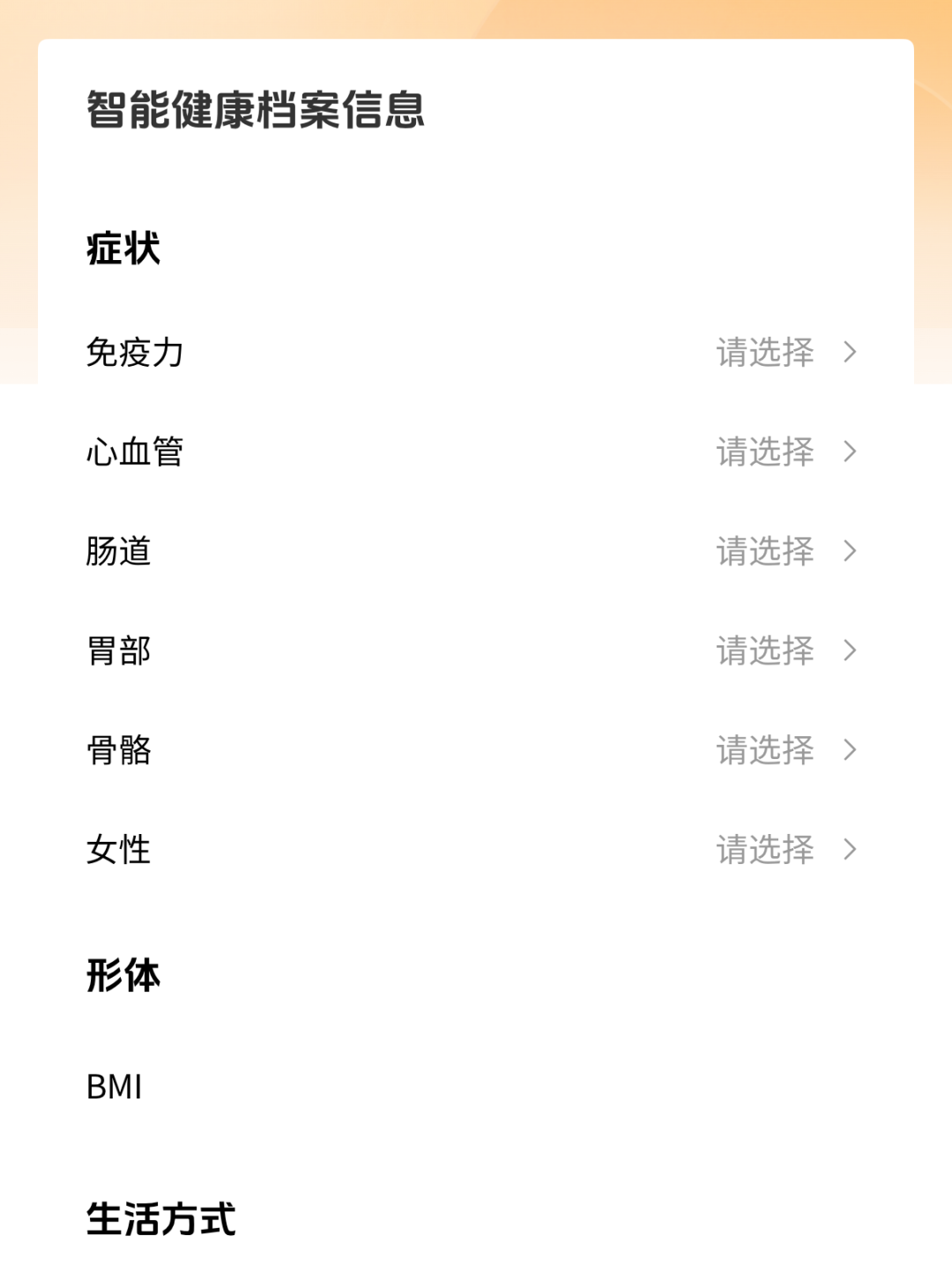Click the 形体 section header
The width and height of the screenshot is (952, 1266).
(x=123, y=975)
